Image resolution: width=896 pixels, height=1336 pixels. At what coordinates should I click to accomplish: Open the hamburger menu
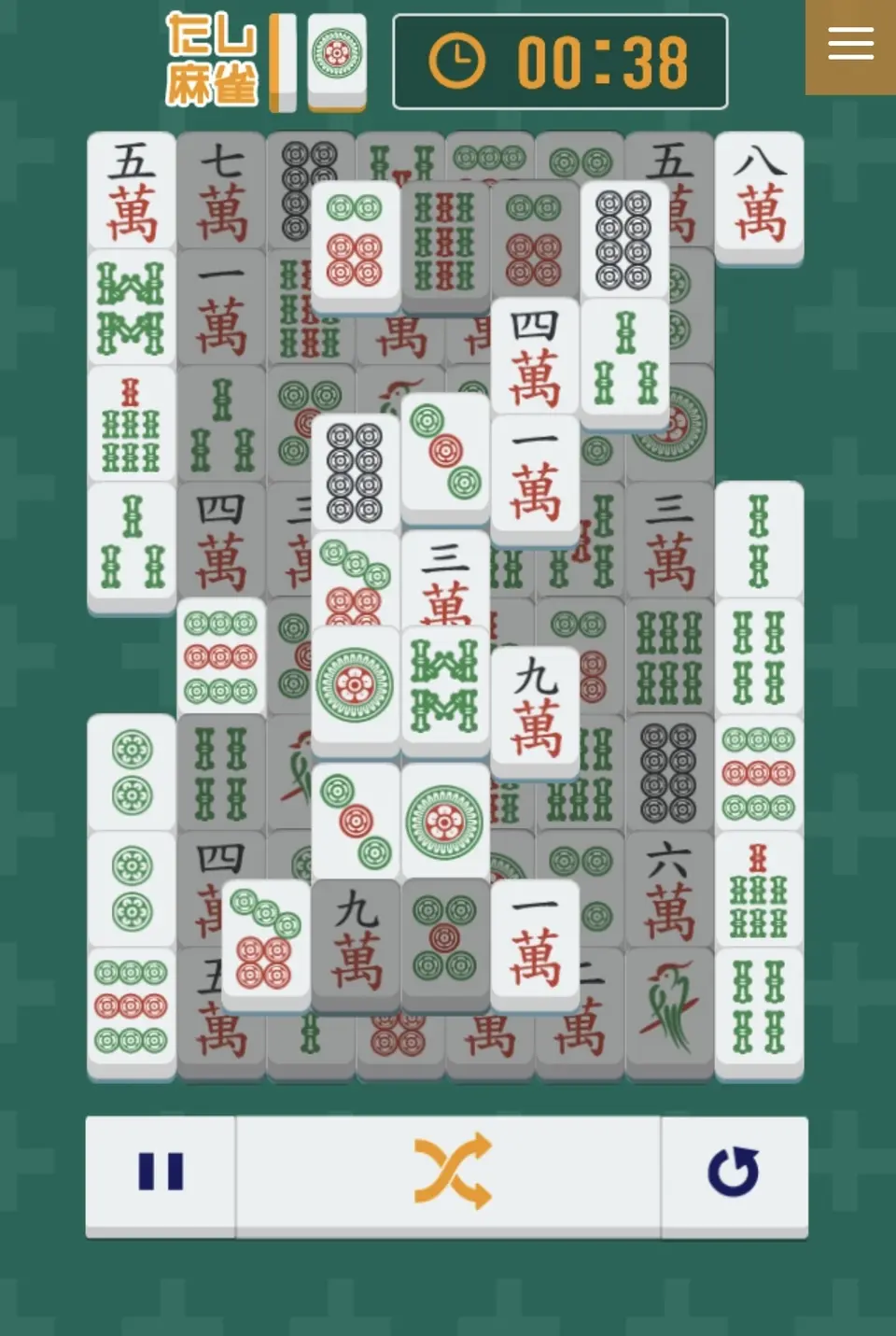click(850, 45)
